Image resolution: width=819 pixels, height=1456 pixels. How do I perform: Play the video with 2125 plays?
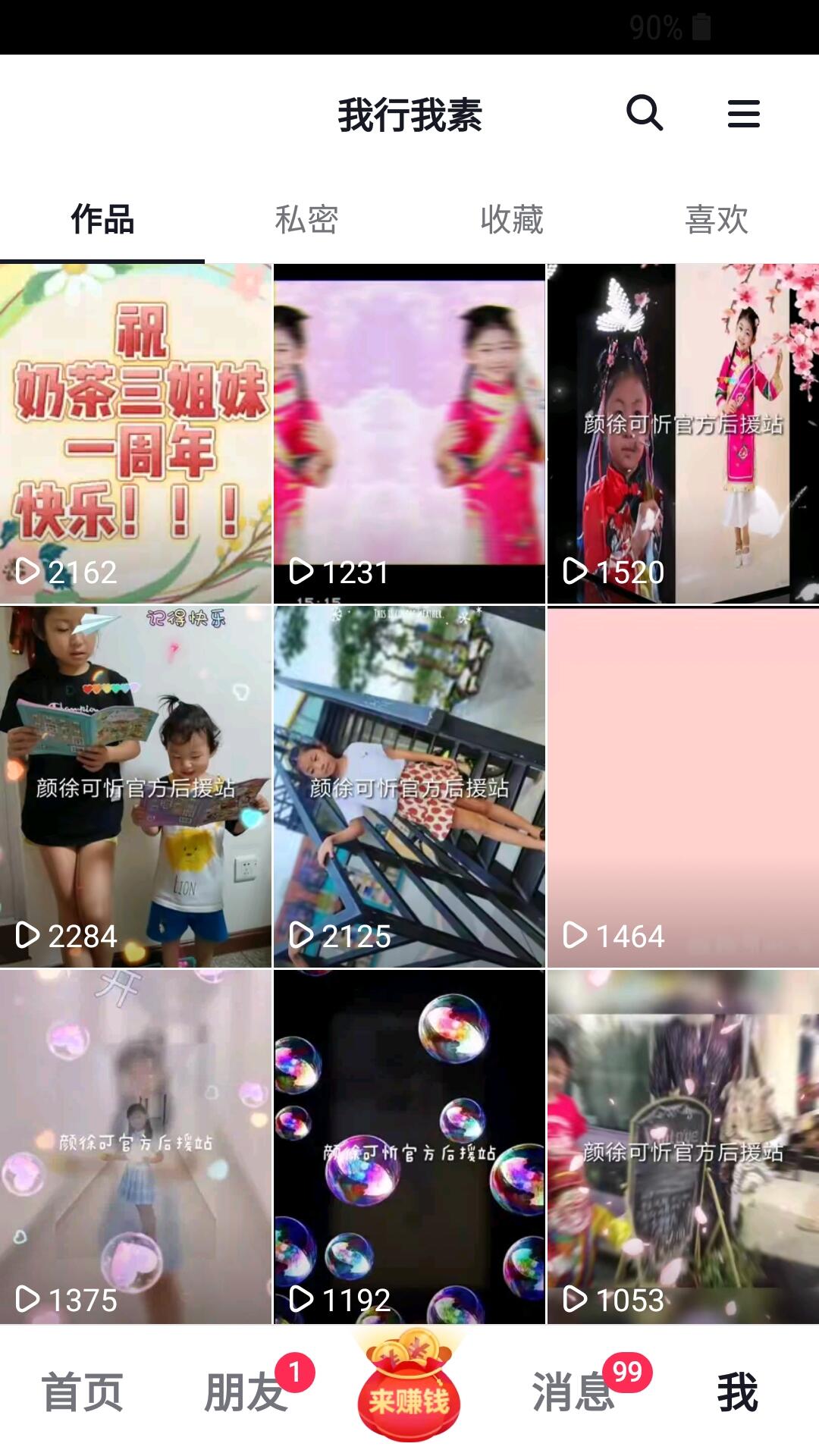[409, 786]
